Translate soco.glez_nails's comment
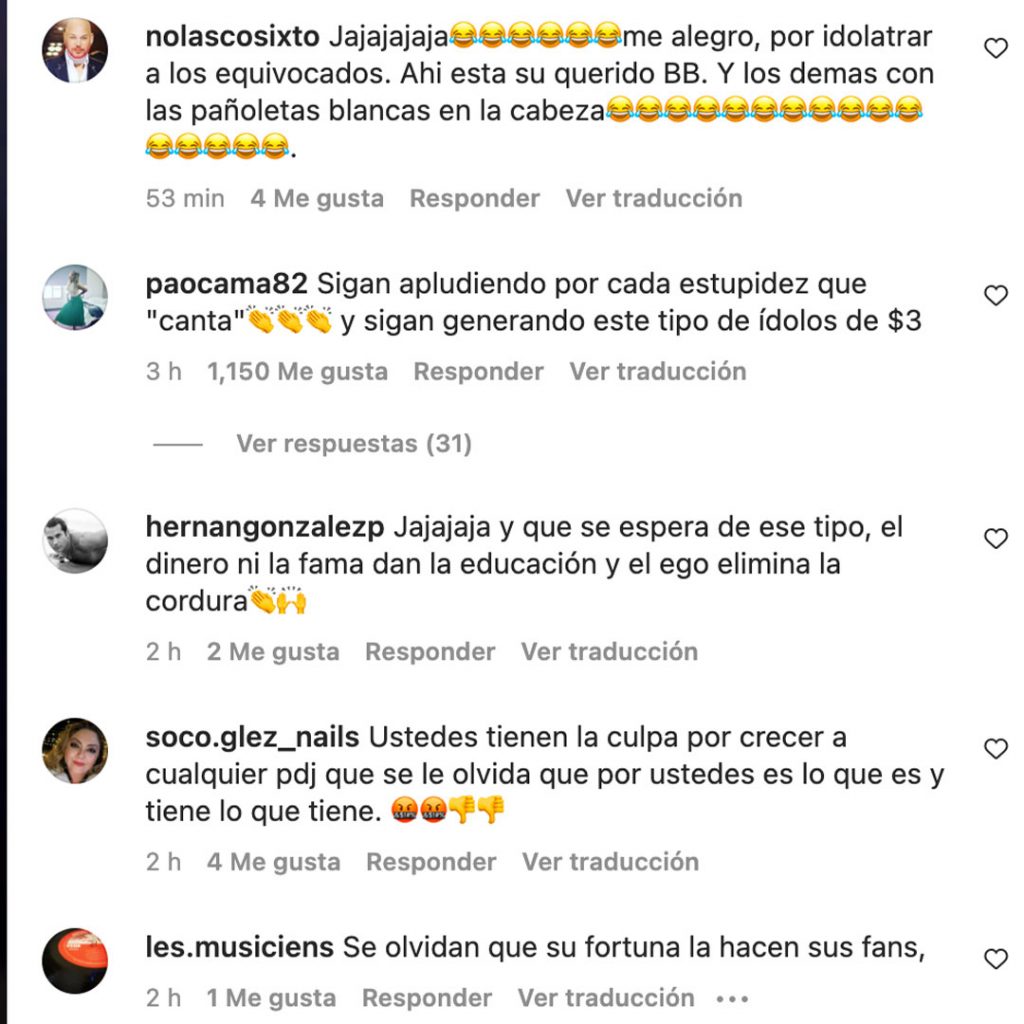 (x=610, y=862)
